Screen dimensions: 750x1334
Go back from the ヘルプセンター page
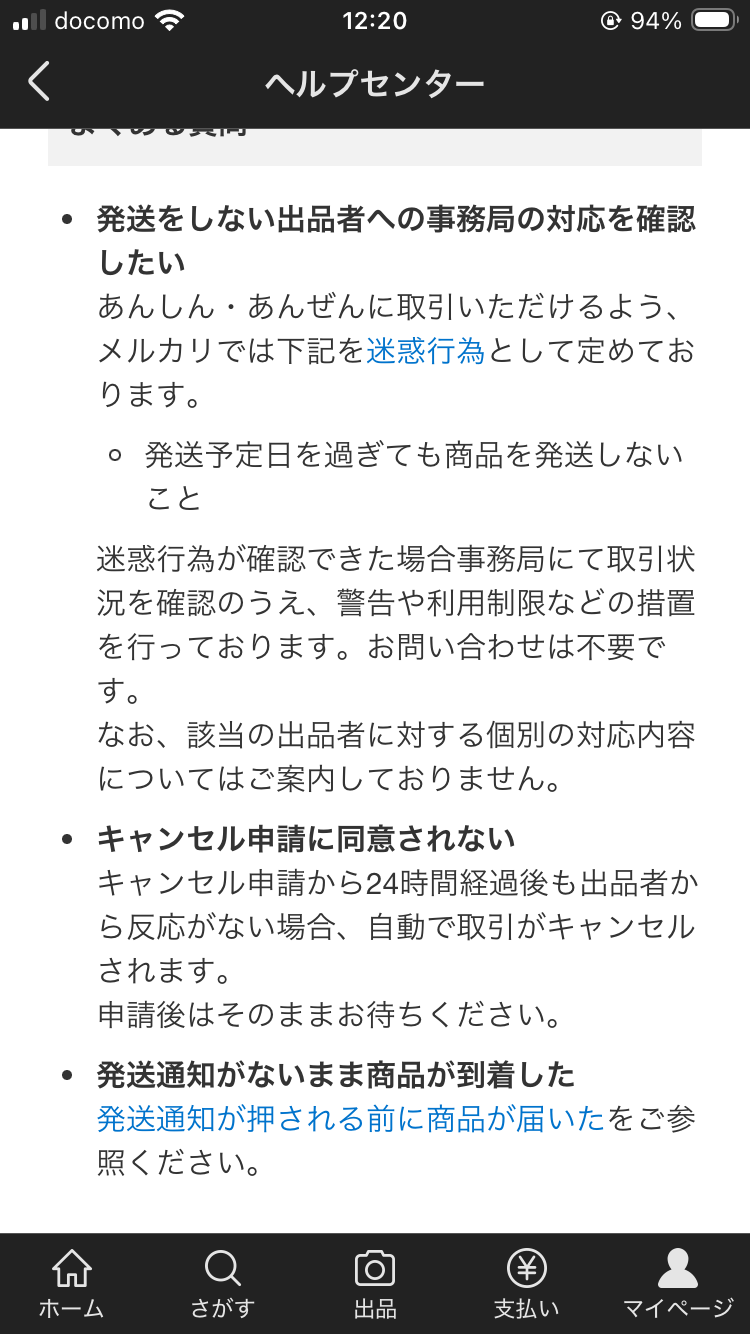[x=39, y=82]
